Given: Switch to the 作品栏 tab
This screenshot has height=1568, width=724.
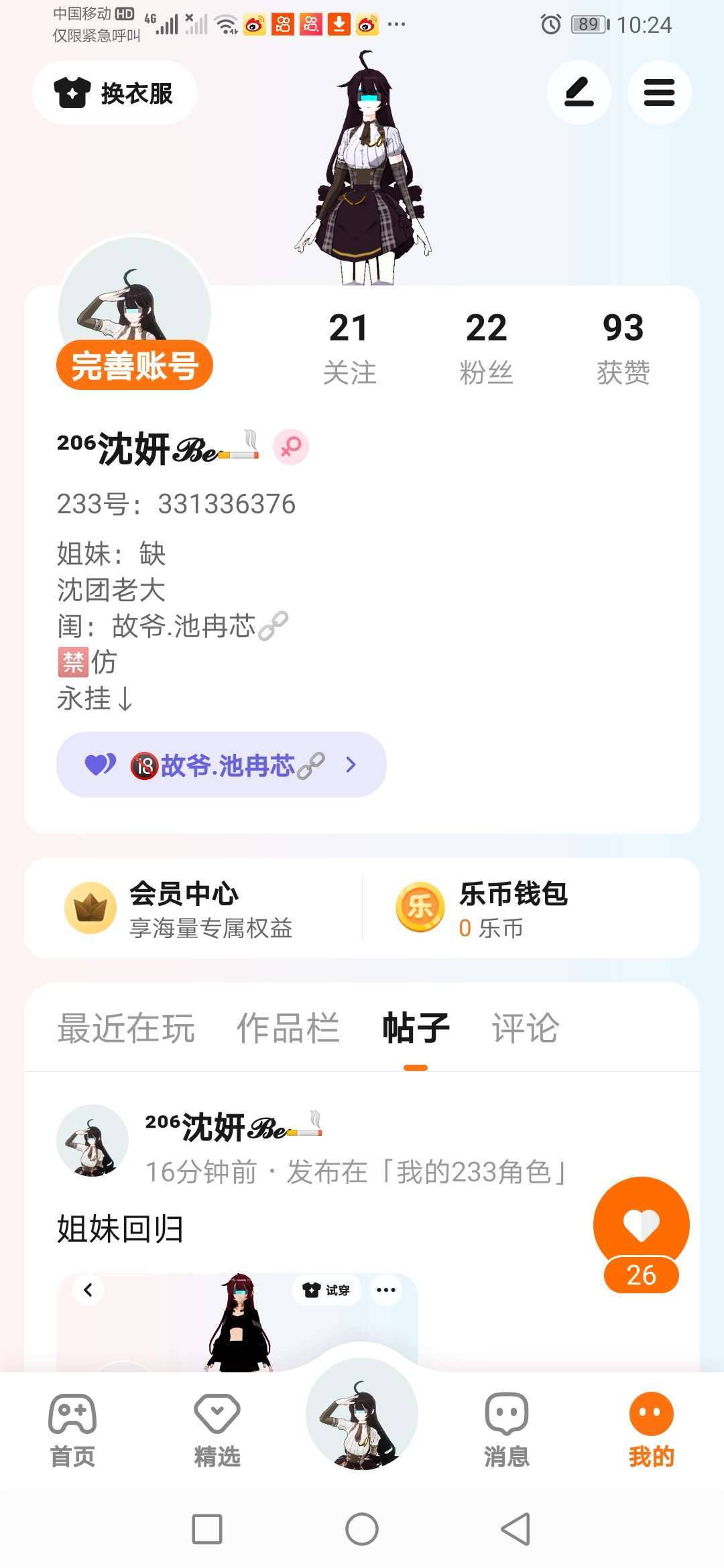Looking at the screenshot, I should point(288,1028).
